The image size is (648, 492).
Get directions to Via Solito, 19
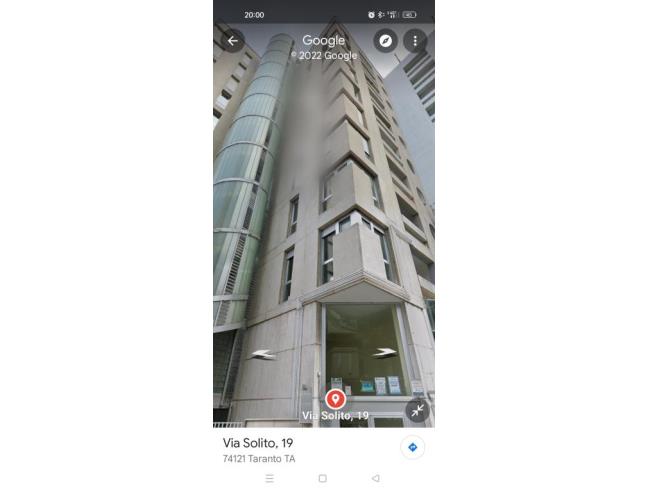(x=412, y=447)
